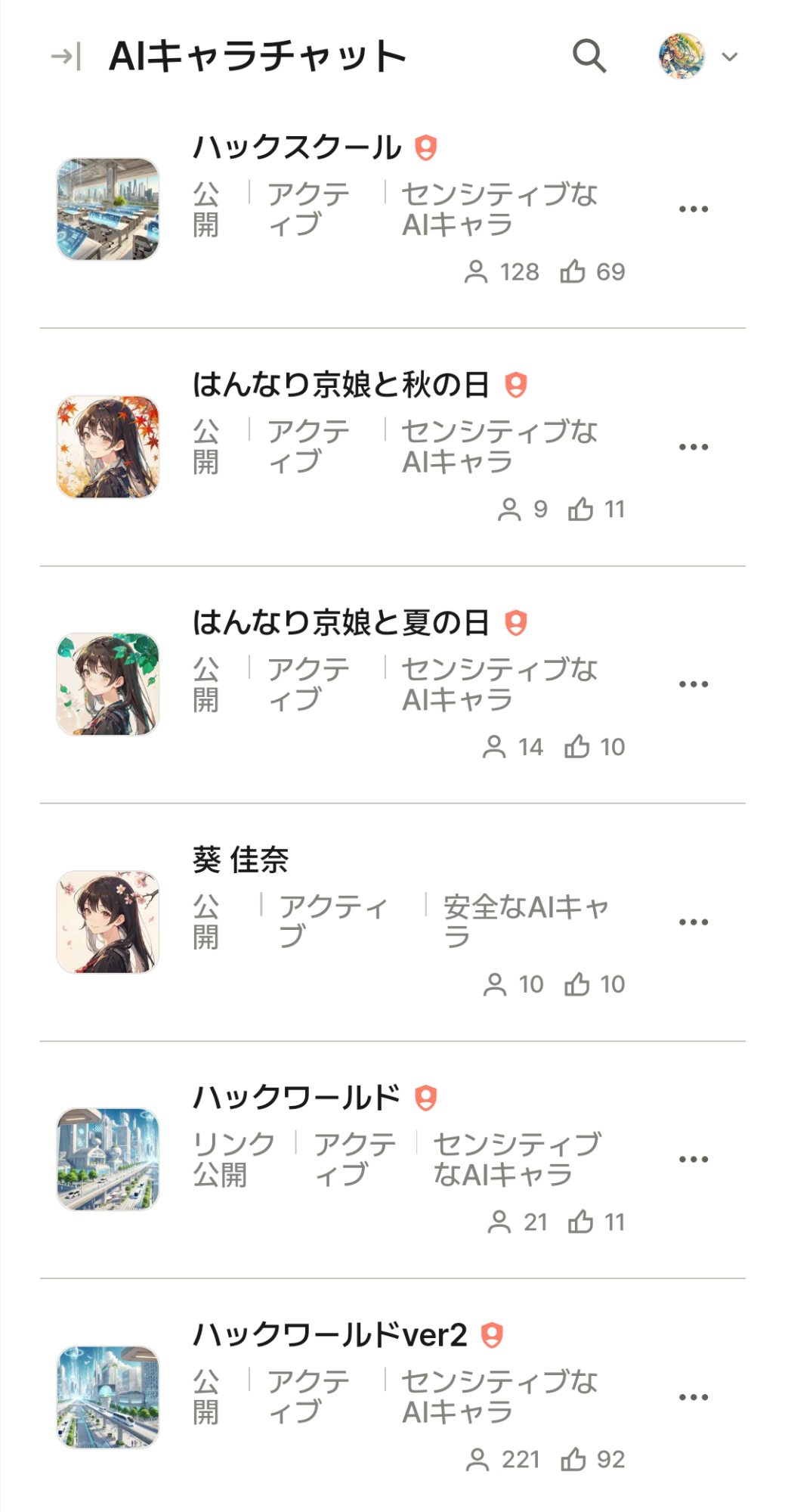The height and width of the screenshot is (1512, 785).
Task: Open more options for 葵 佳奈
Action: point(693,922)
